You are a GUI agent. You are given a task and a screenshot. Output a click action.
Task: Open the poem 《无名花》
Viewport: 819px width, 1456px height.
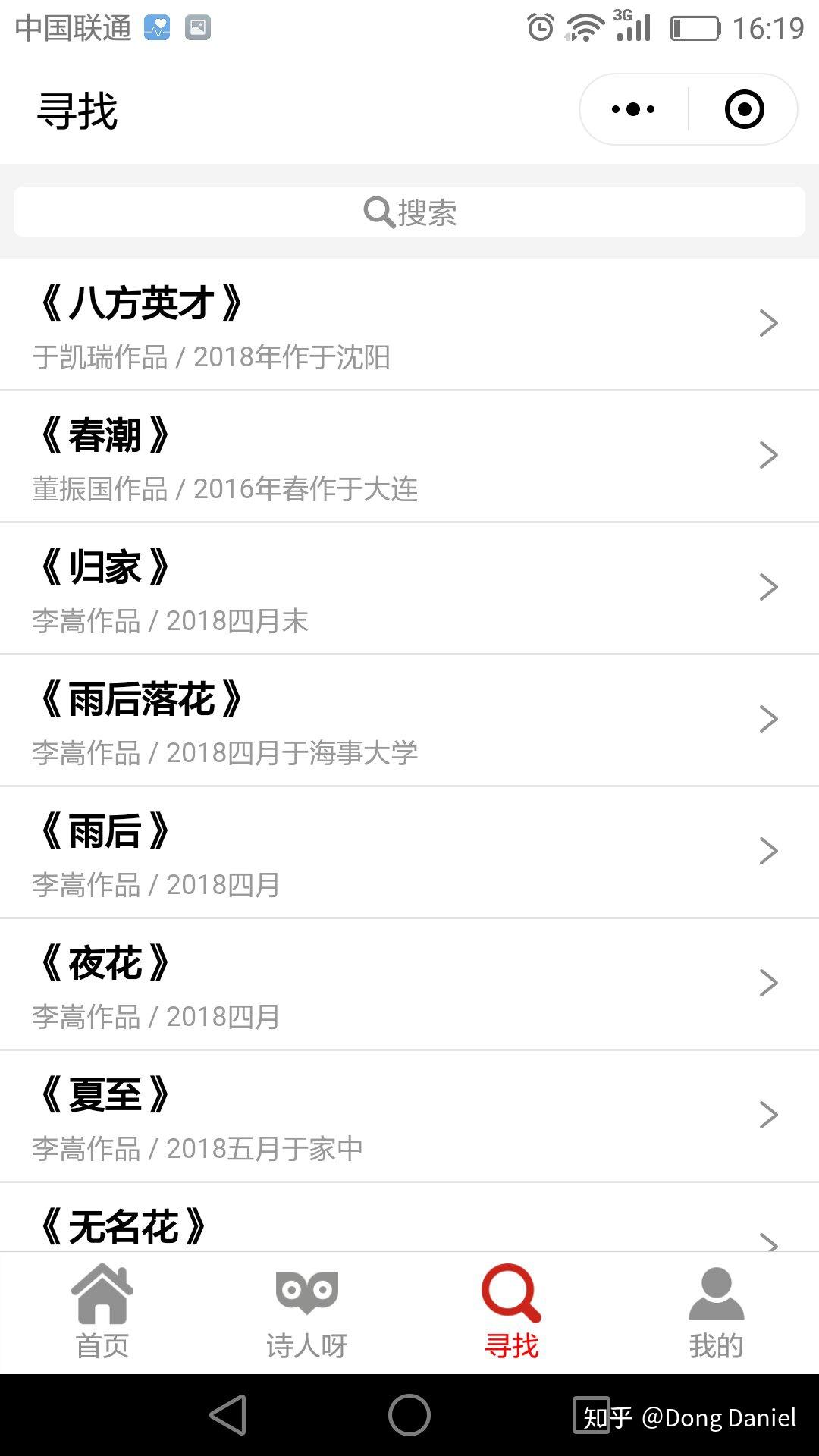409,1218
